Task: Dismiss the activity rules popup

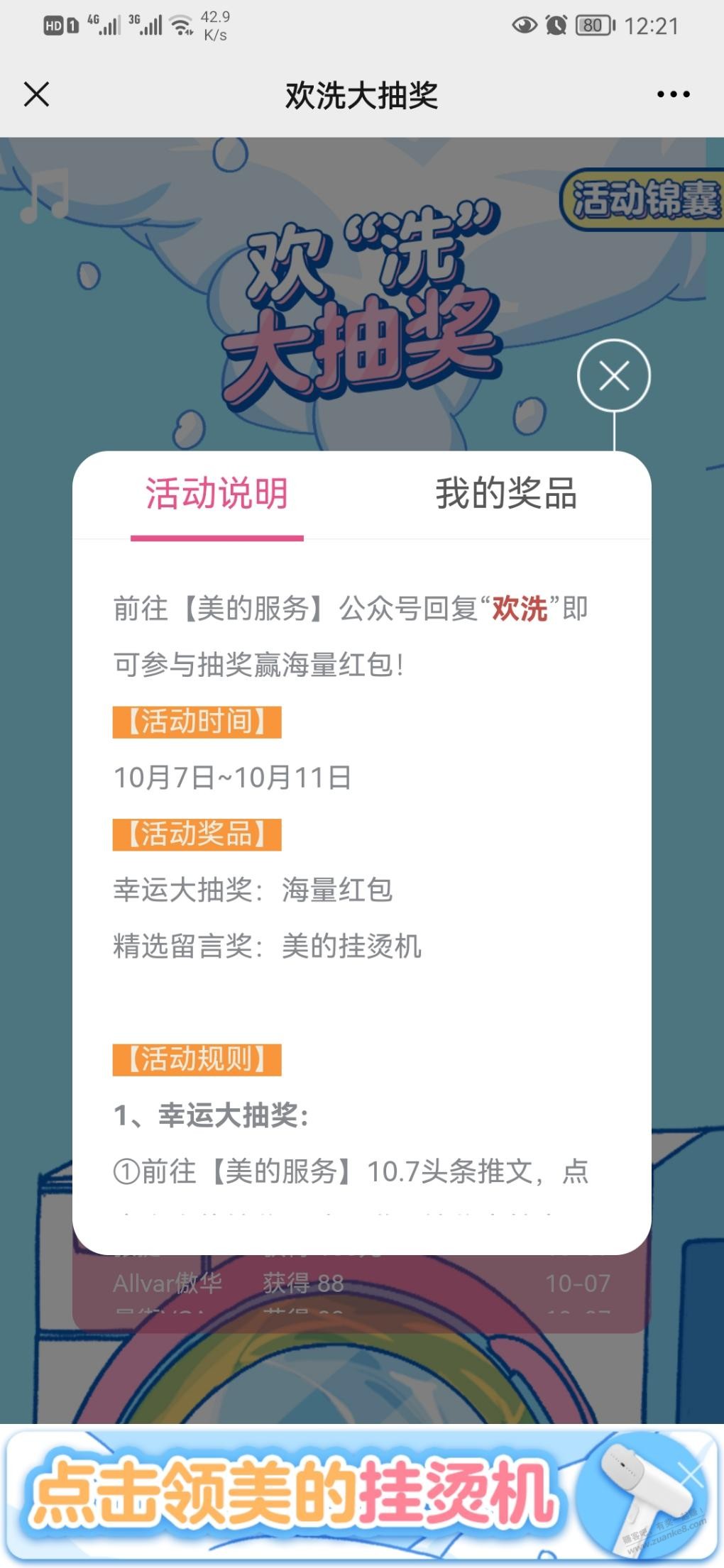Action: pos(614,375)
